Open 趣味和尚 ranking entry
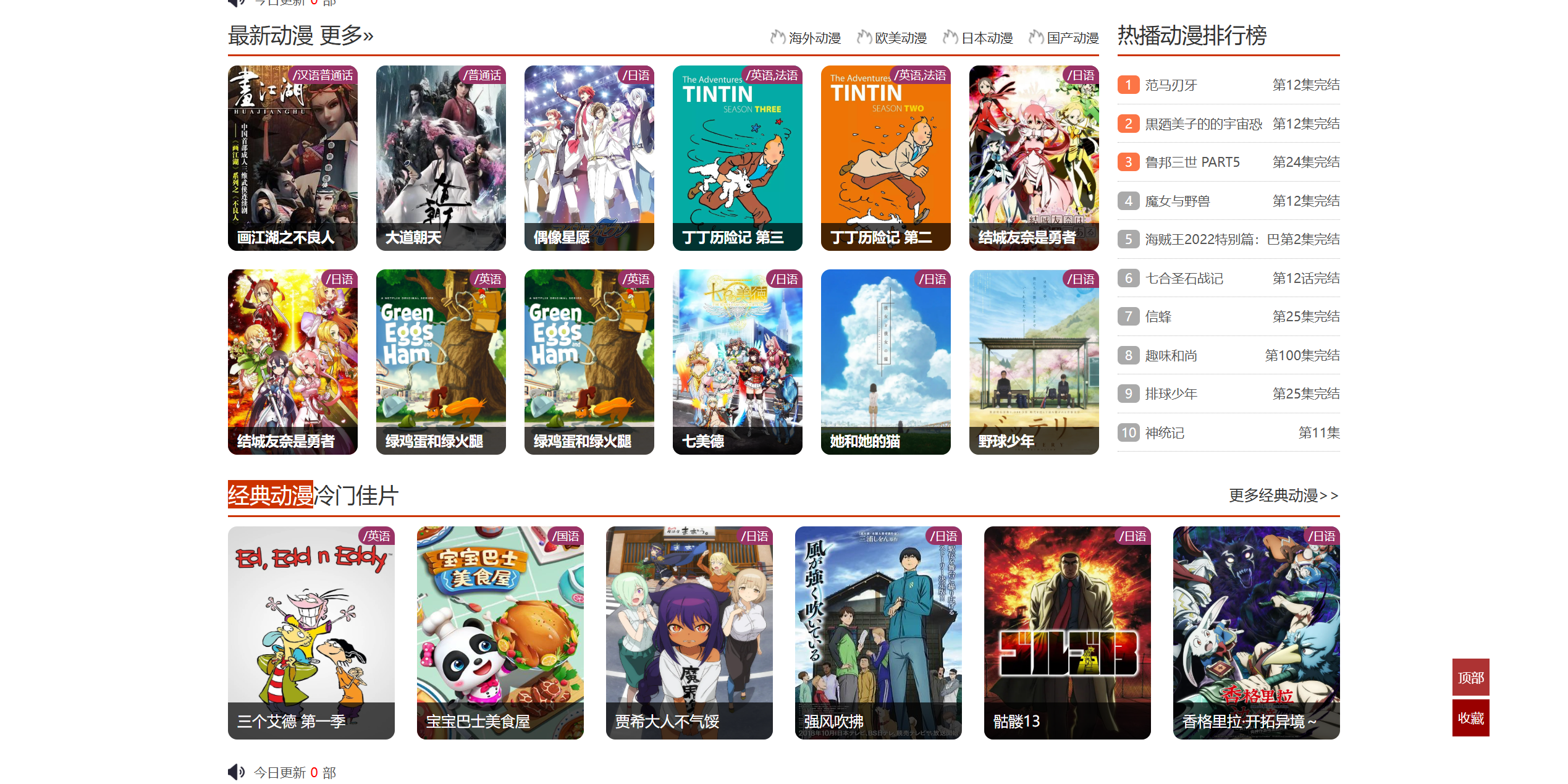1568x784 pixels. (1171, 356)
